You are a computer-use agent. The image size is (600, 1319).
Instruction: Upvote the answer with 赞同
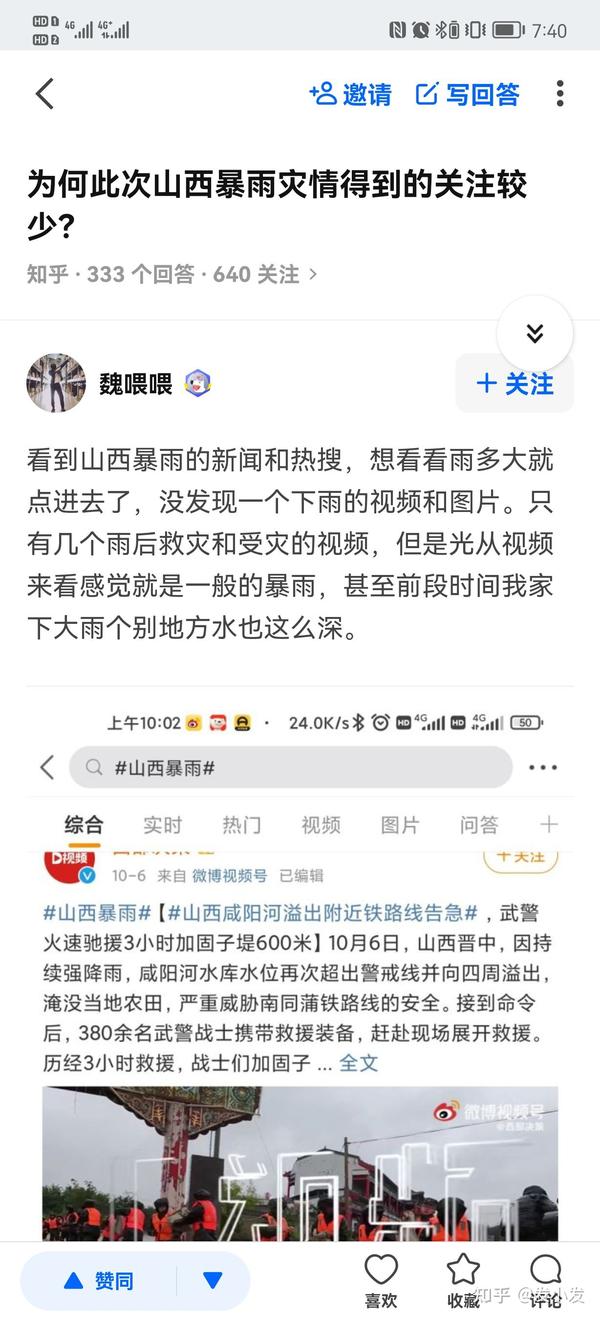[x=99, y=1281]
